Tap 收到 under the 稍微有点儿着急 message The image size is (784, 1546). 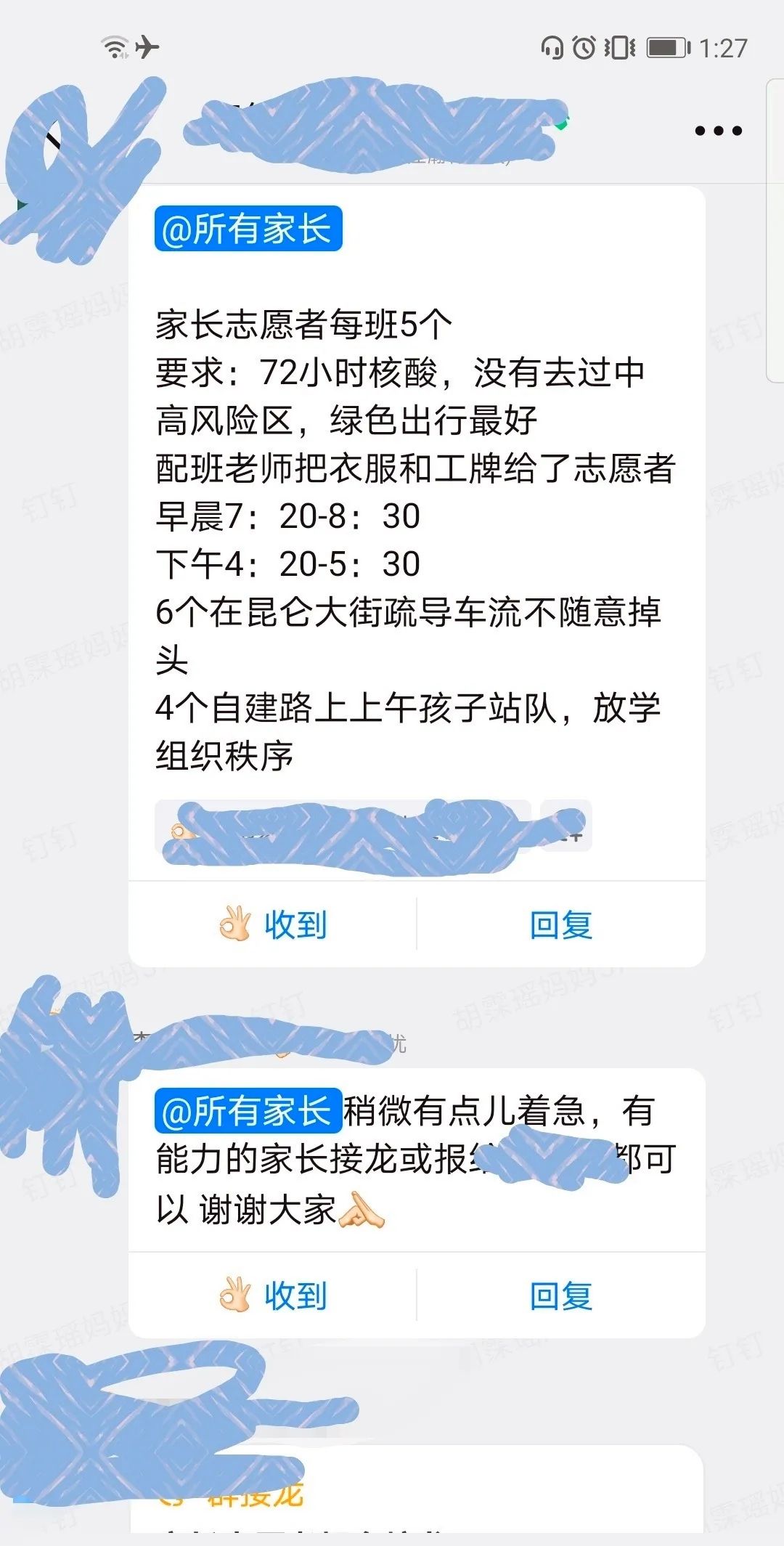274,1295
